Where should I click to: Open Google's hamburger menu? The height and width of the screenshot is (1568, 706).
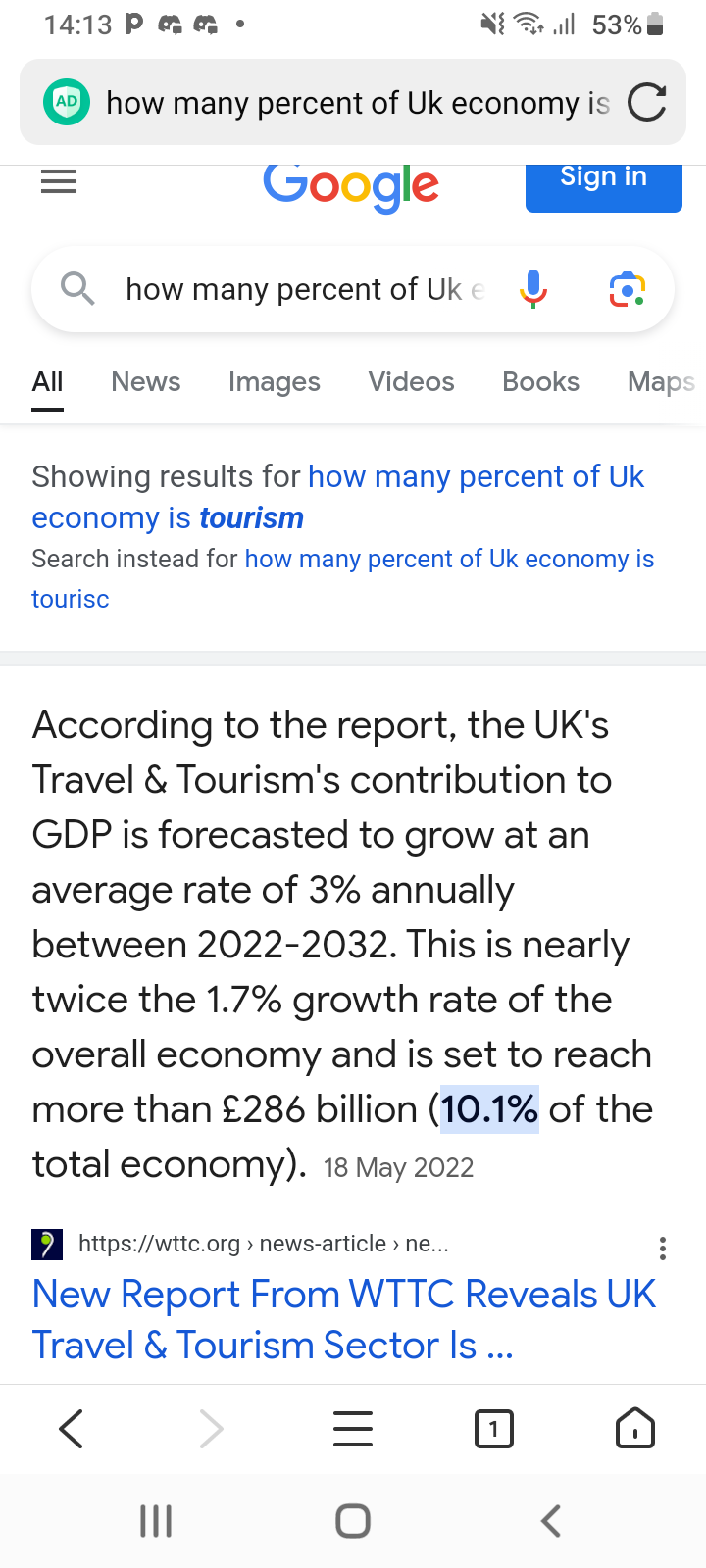tap(59, 181)
